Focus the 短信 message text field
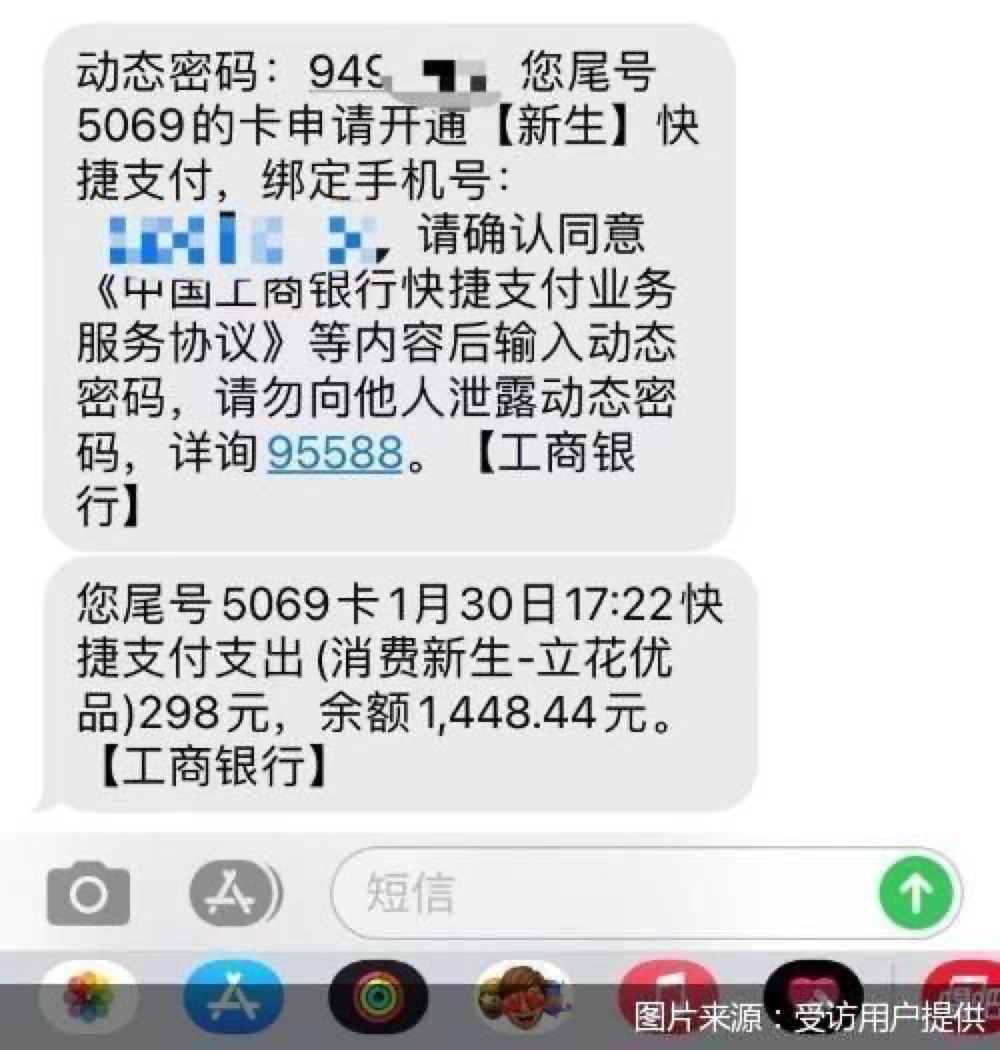Viewport: 1000px width, 1050px height. [x=600, y=892]
